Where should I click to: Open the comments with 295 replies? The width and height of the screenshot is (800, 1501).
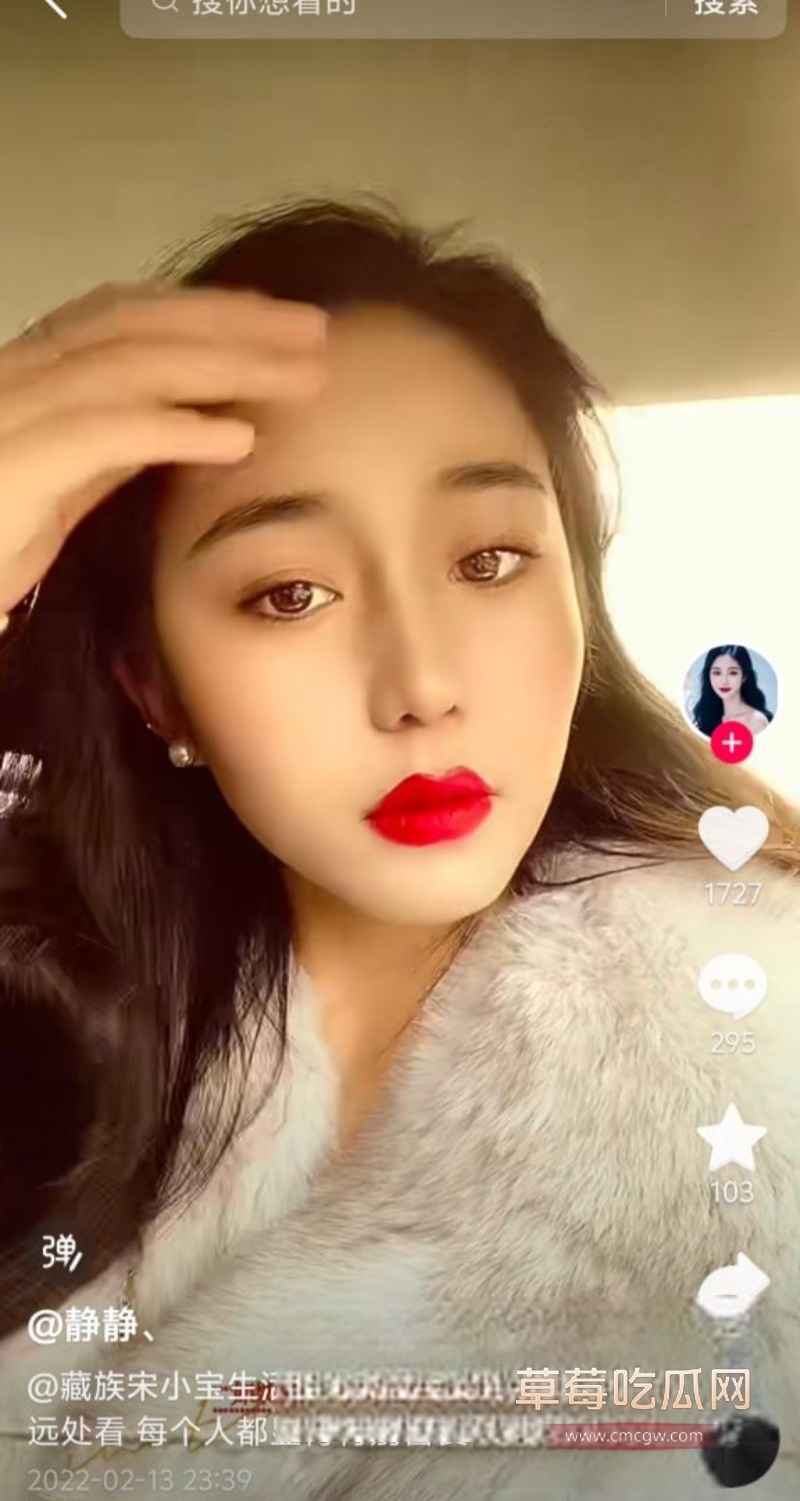[x=733, y=987]
